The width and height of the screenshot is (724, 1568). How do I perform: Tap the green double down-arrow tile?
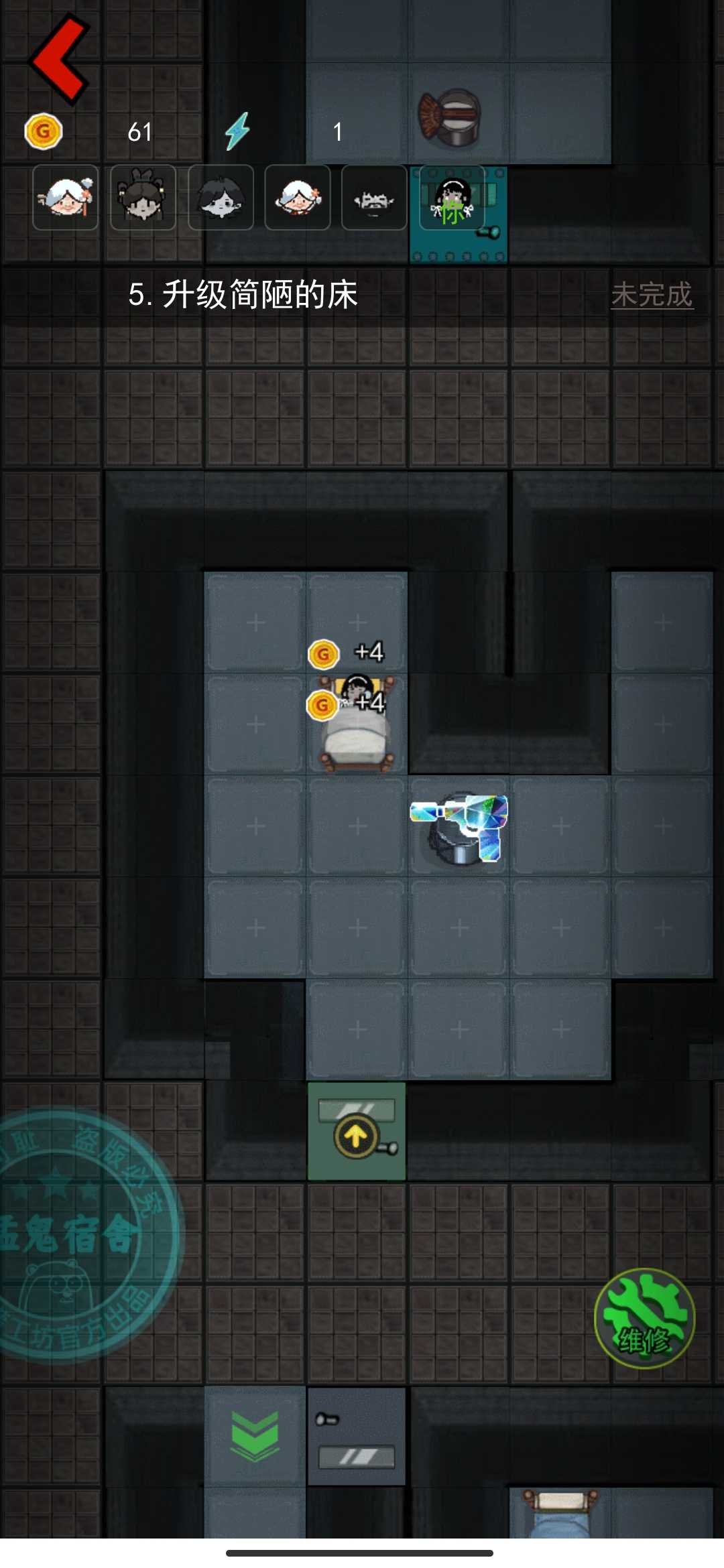click(x=255, y=1435)
